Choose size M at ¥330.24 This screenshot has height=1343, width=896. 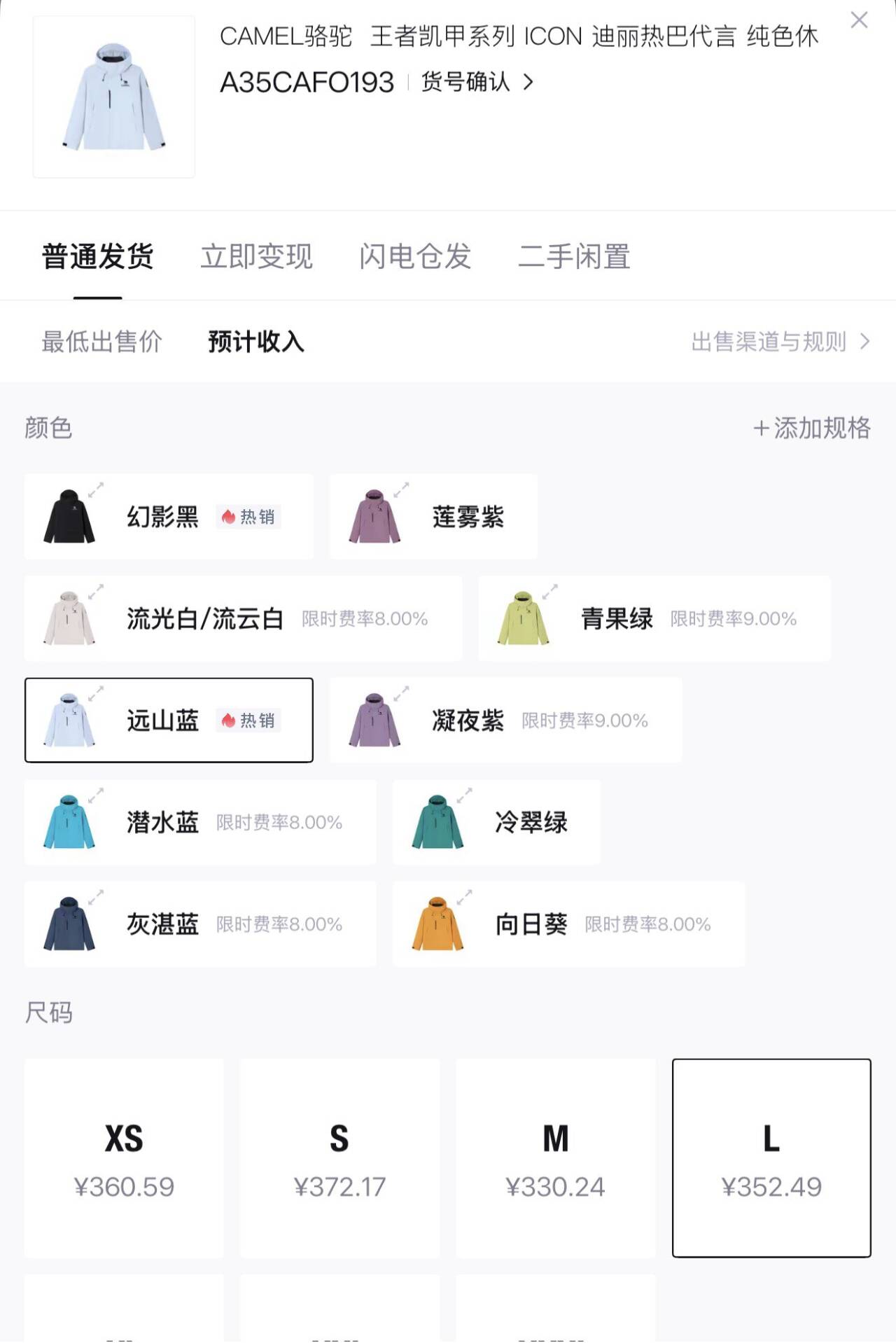pyautogui.click(x=555, y=1158)
